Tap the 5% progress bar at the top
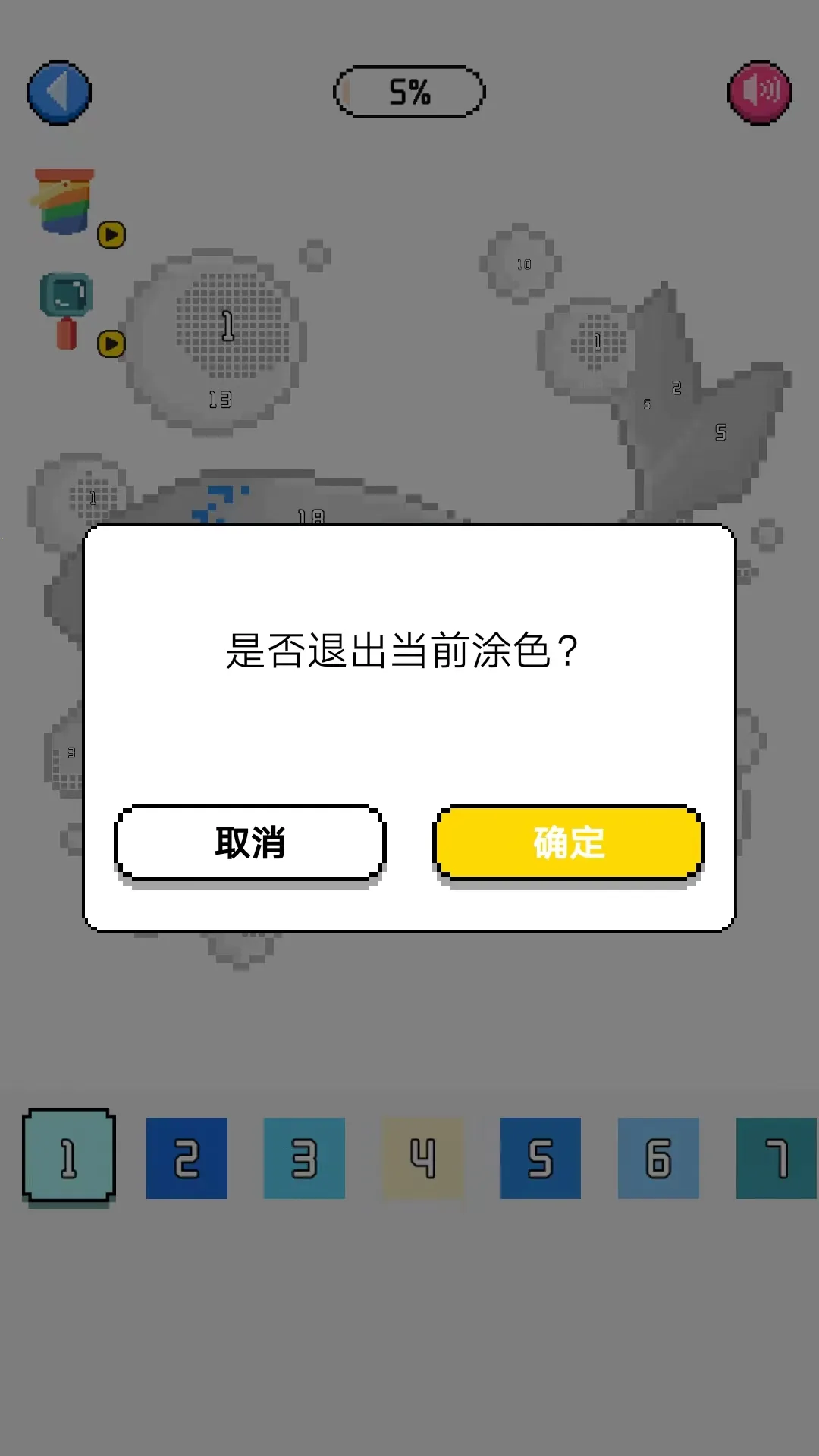Screen dimensions: 819x1456 [x=409, y=91]
